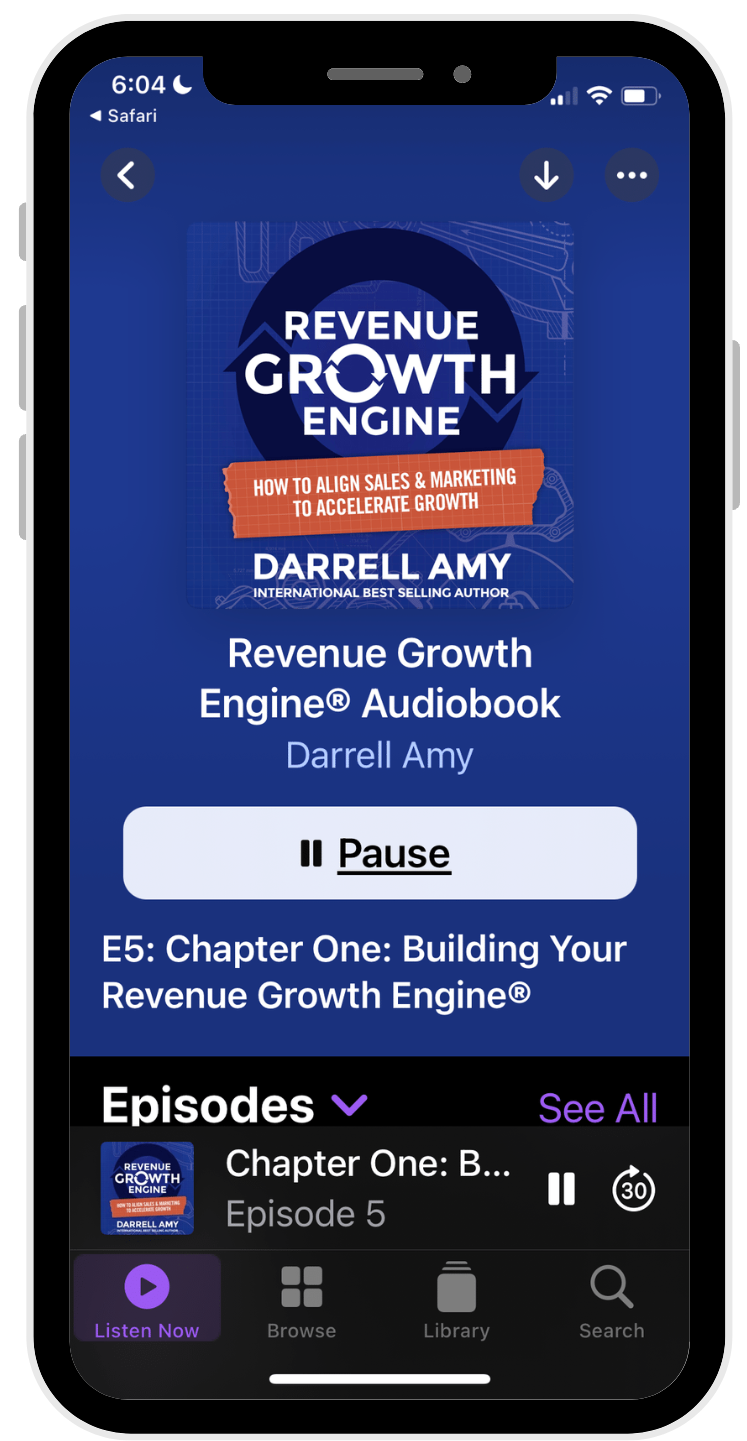
Task: Pause playback in the mini player
Action: (x=561, y=1189)
